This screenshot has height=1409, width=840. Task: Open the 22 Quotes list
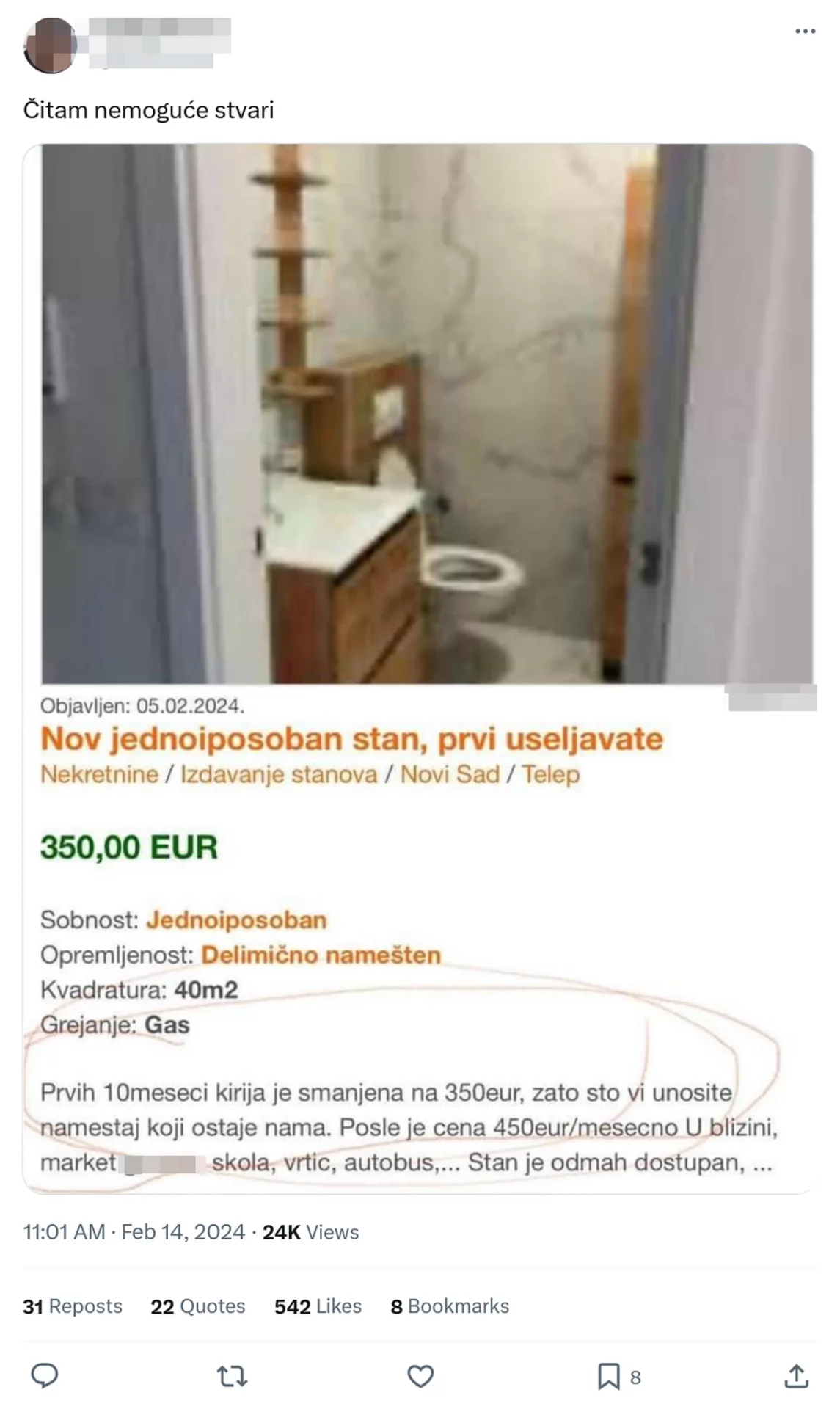pyautogui.click(x=197, y=1306)
